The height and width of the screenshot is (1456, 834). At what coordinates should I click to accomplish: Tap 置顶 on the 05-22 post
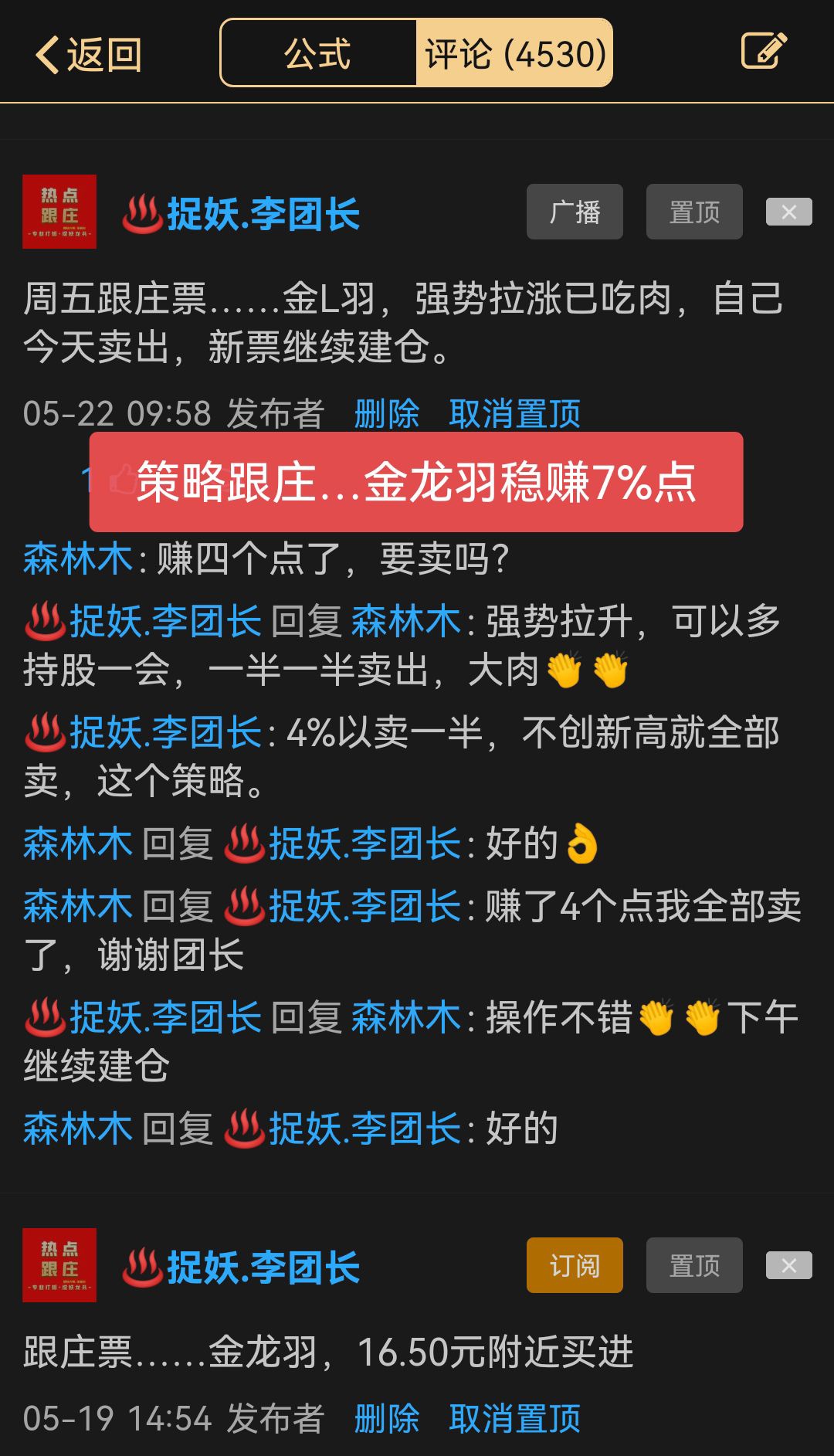pos(693,212)
